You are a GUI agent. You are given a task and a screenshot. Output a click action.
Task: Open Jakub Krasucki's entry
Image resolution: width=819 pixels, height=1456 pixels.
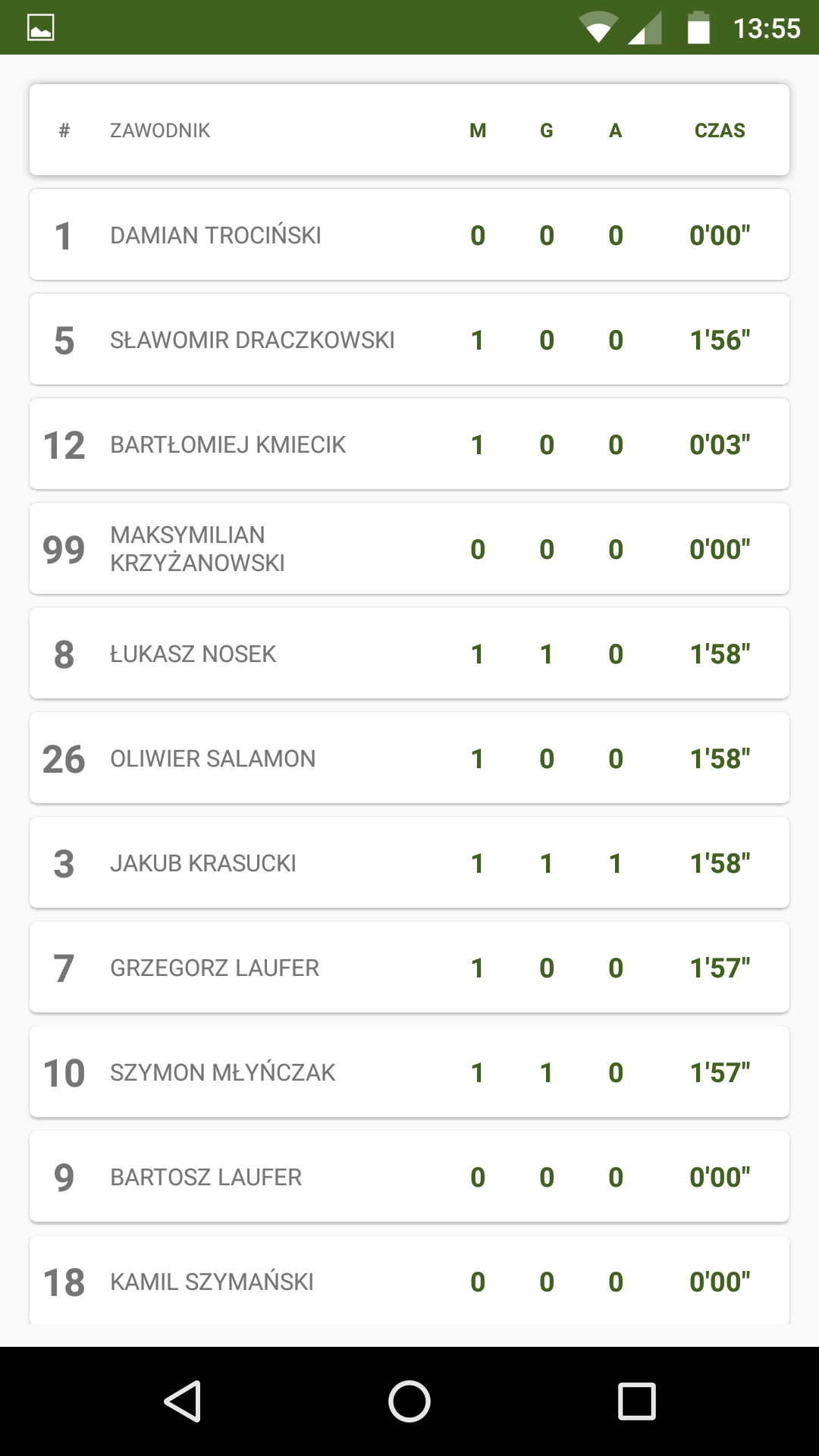tap(409, 863)
